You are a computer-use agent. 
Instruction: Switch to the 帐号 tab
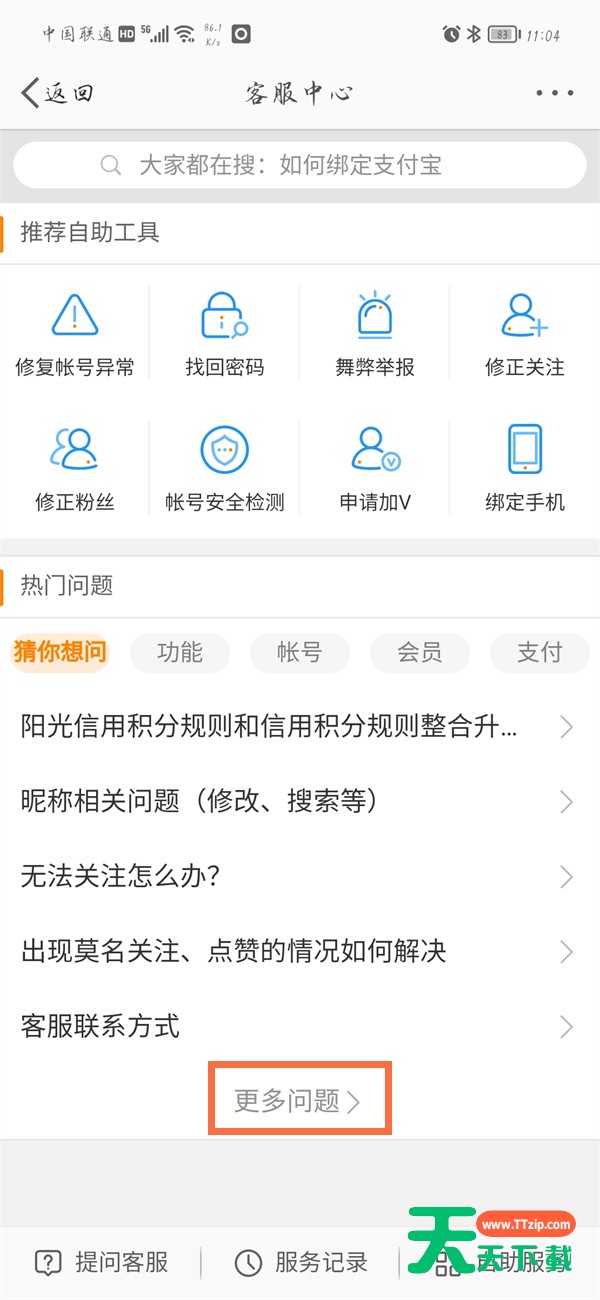point(300,653)
